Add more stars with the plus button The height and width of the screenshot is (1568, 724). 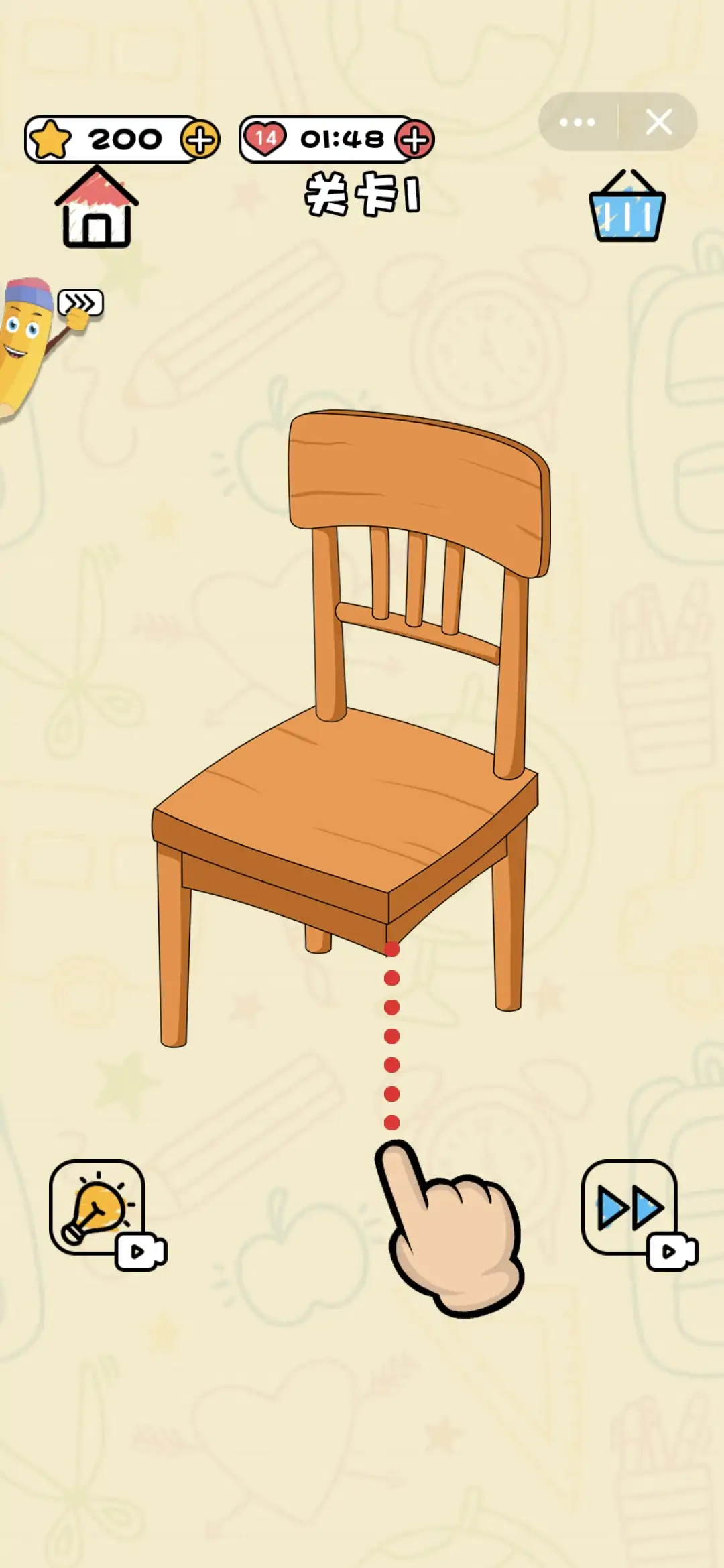point(200,140)
